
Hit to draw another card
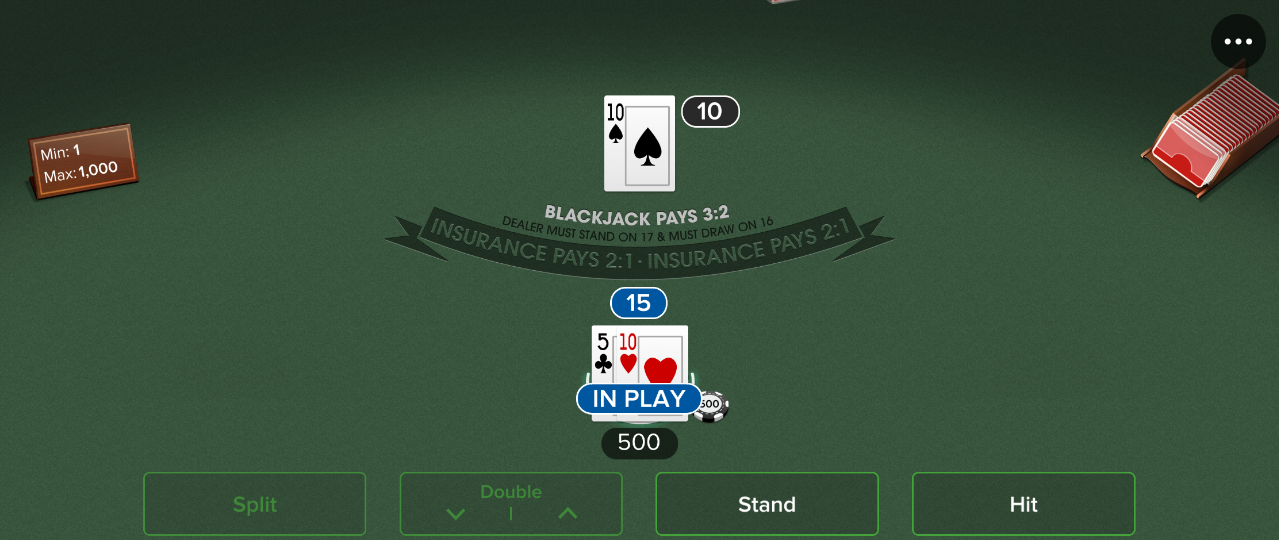tap(1023, 504)
